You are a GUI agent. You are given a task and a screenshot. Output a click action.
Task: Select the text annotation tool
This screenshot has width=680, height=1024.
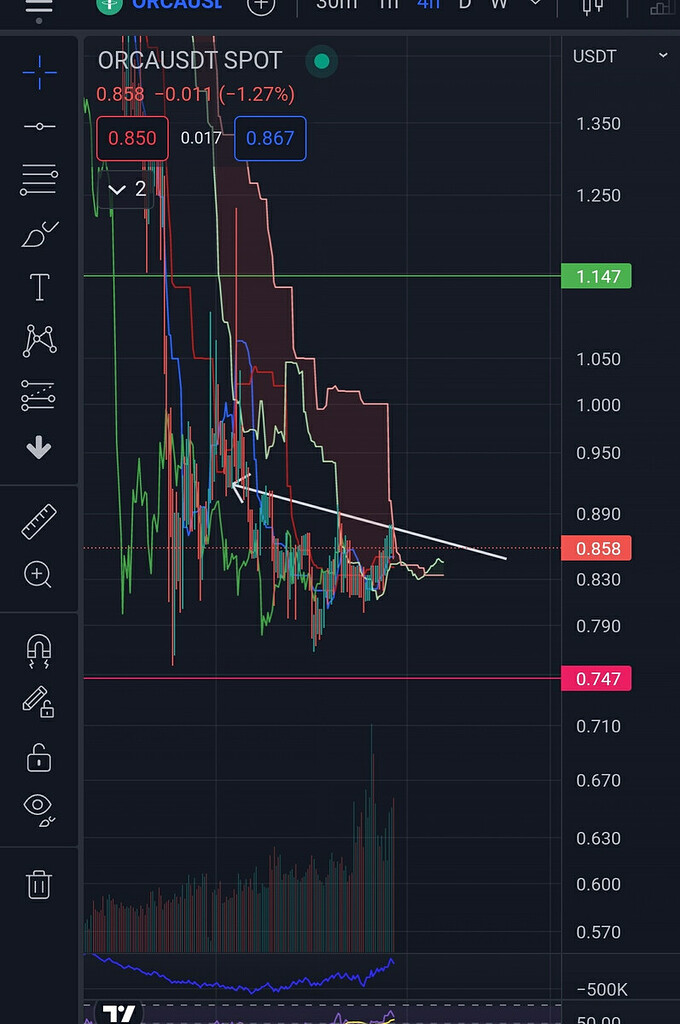click(39, 288)
